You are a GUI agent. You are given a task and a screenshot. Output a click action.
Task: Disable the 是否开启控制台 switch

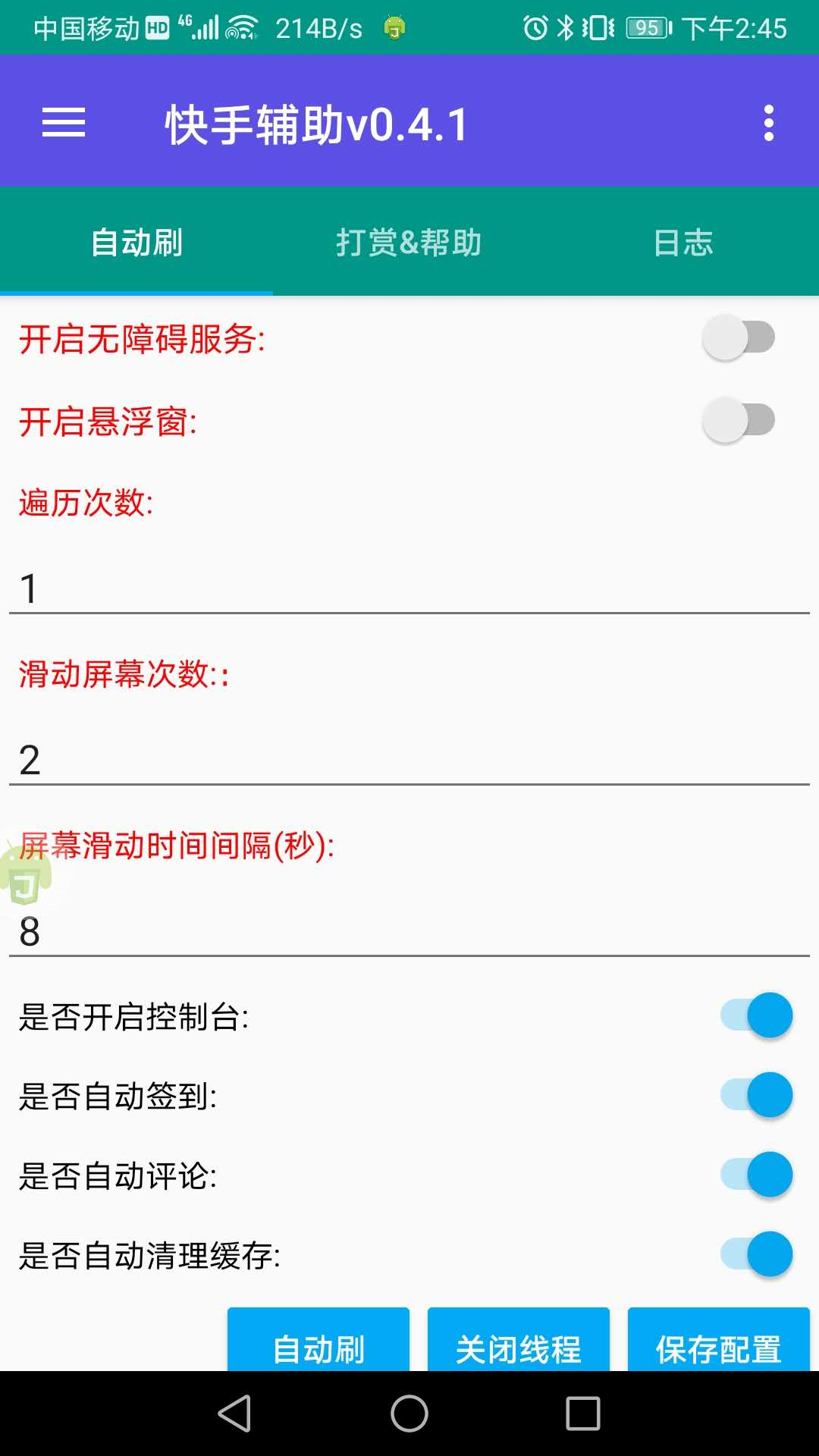757,1015
